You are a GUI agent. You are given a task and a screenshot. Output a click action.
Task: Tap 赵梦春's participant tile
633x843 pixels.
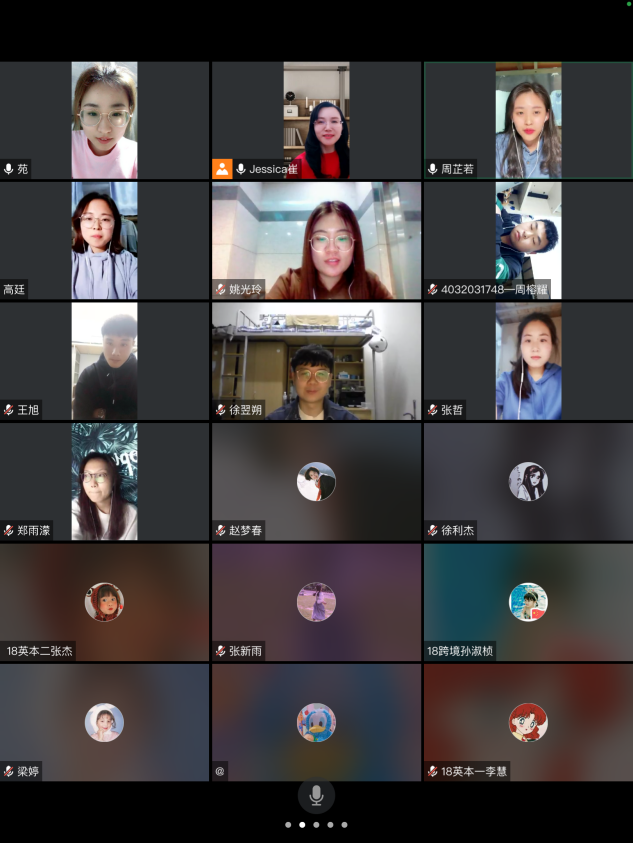(x=316, y=481)
